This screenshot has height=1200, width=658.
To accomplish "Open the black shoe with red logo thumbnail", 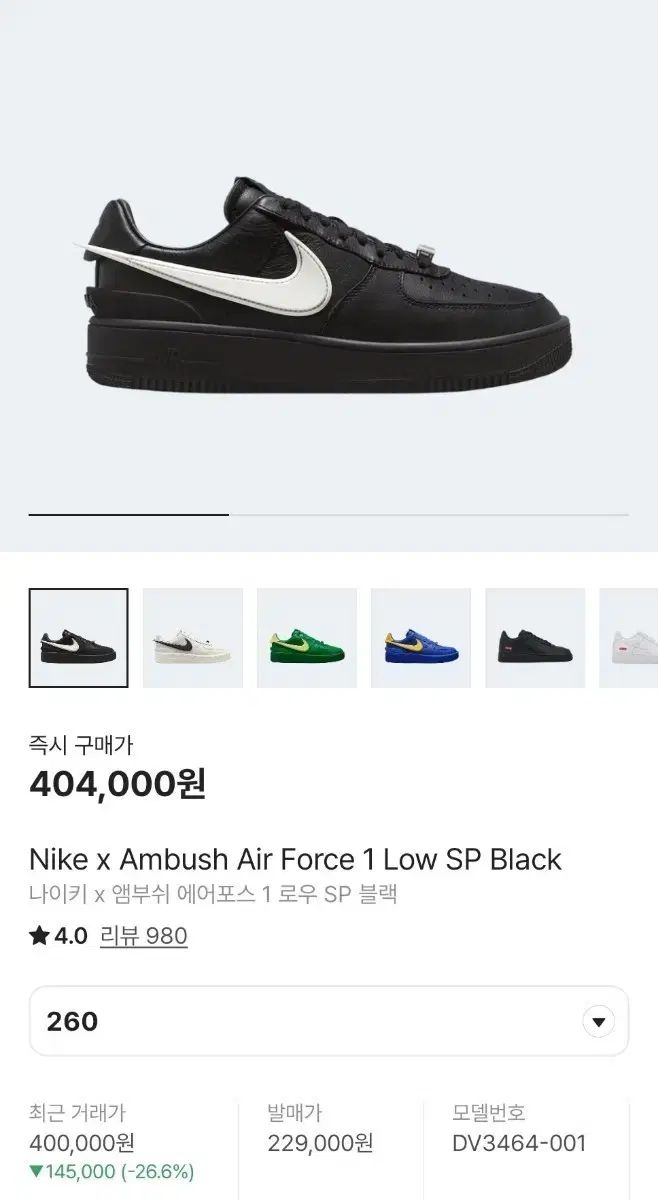I will tap(535, 638).
